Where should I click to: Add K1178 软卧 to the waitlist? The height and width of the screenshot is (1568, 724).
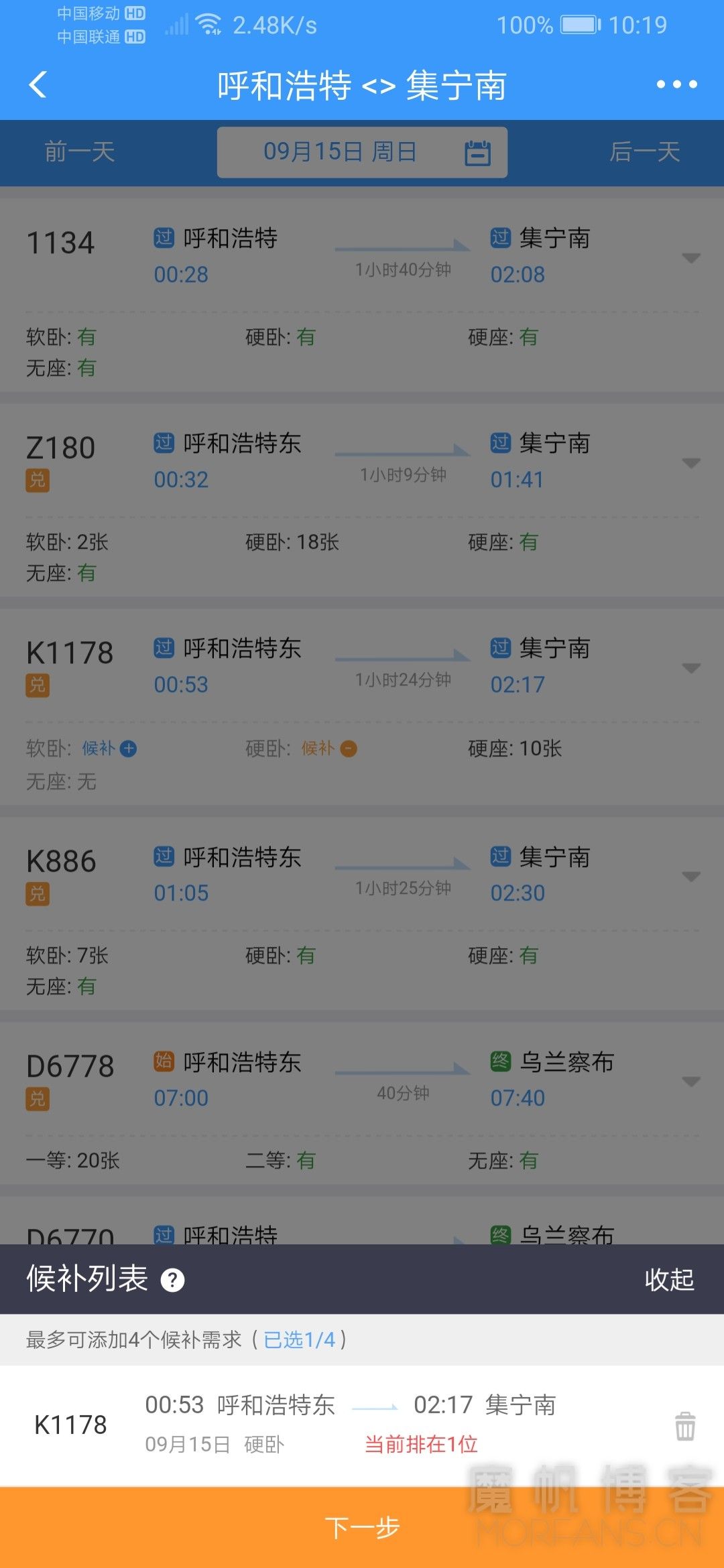[x=128, y=748]
